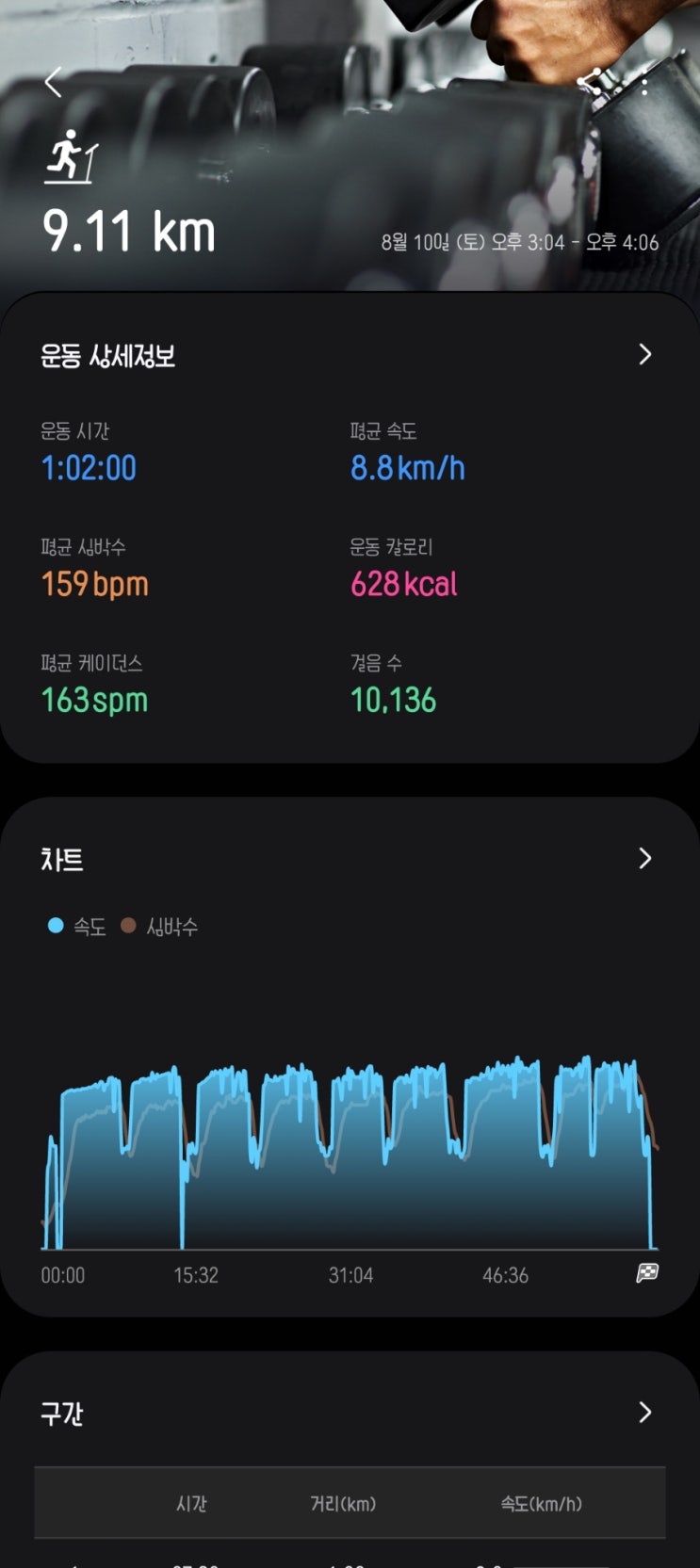The image size is (700, 1568).
Task: Share this workout record
Action: (x=591, y=81)
